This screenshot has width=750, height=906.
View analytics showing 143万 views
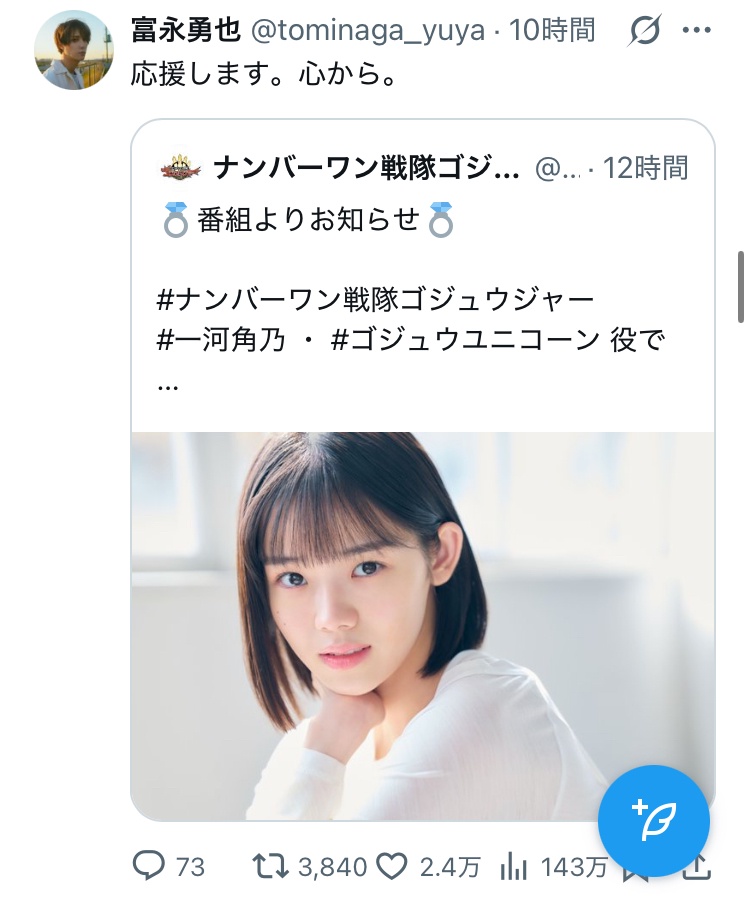513,866
